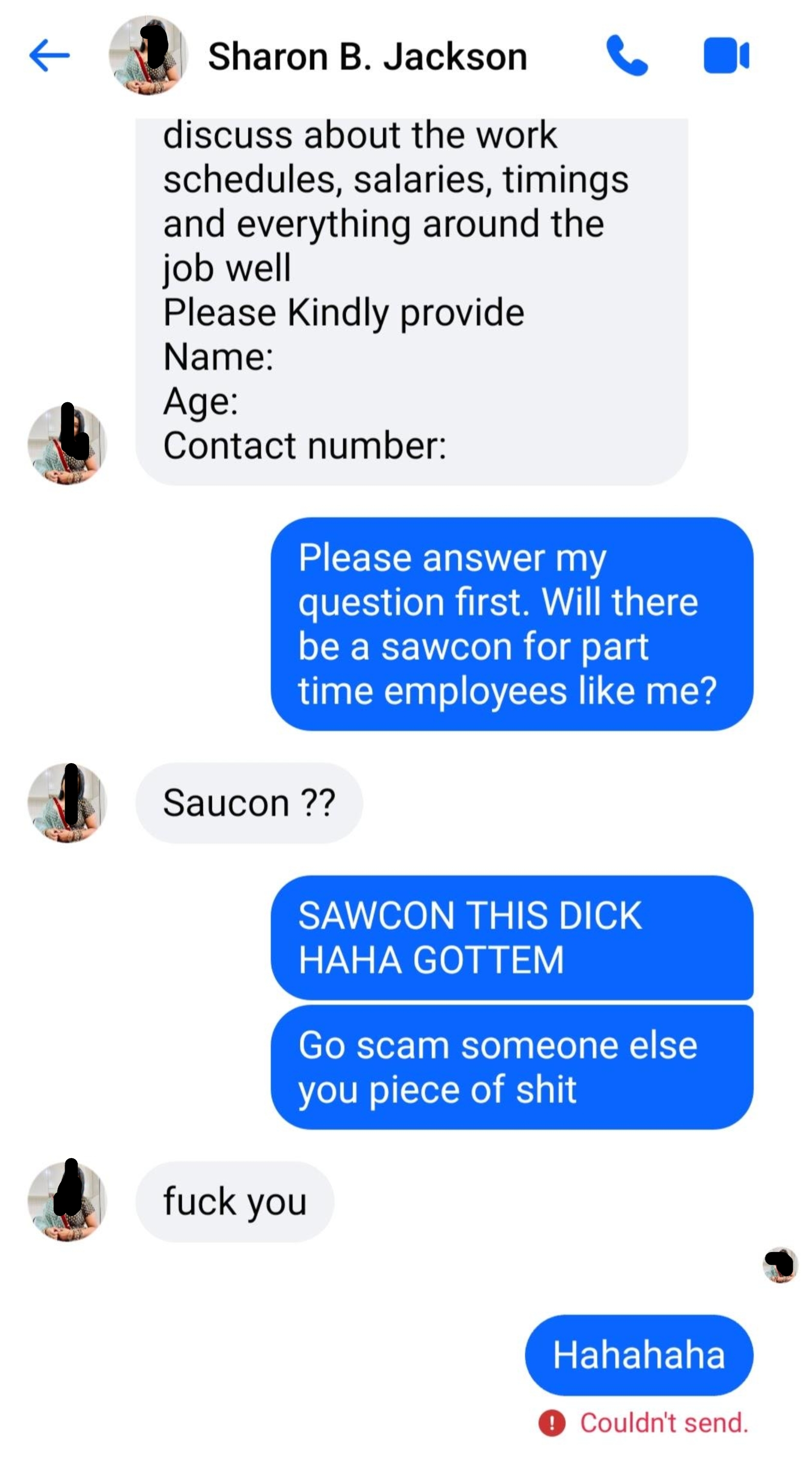This screenshot has height=1461, width=812.
Task: Start a video call with Sharon B. Jackson
Action: tap(726, 56)
